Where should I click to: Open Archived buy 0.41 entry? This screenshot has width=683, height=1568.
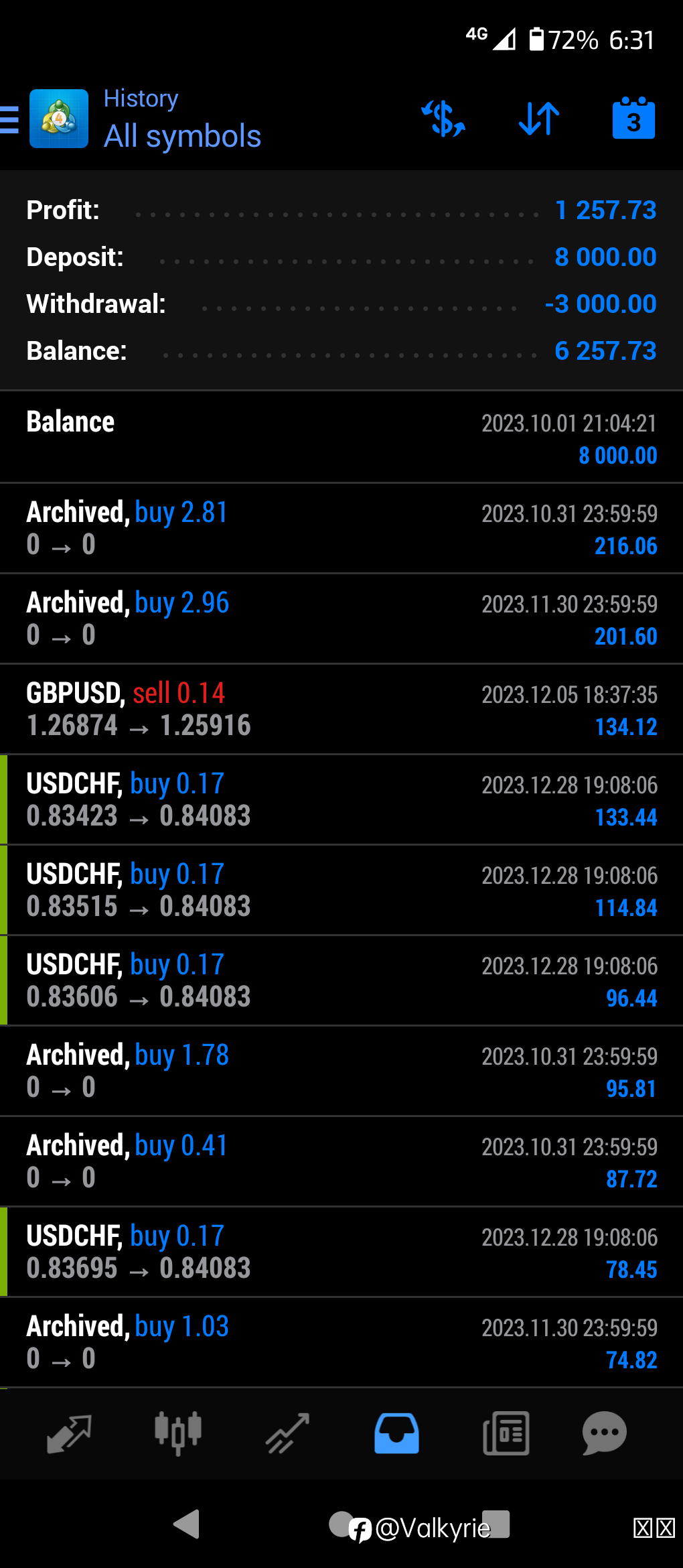point(341,1161)
